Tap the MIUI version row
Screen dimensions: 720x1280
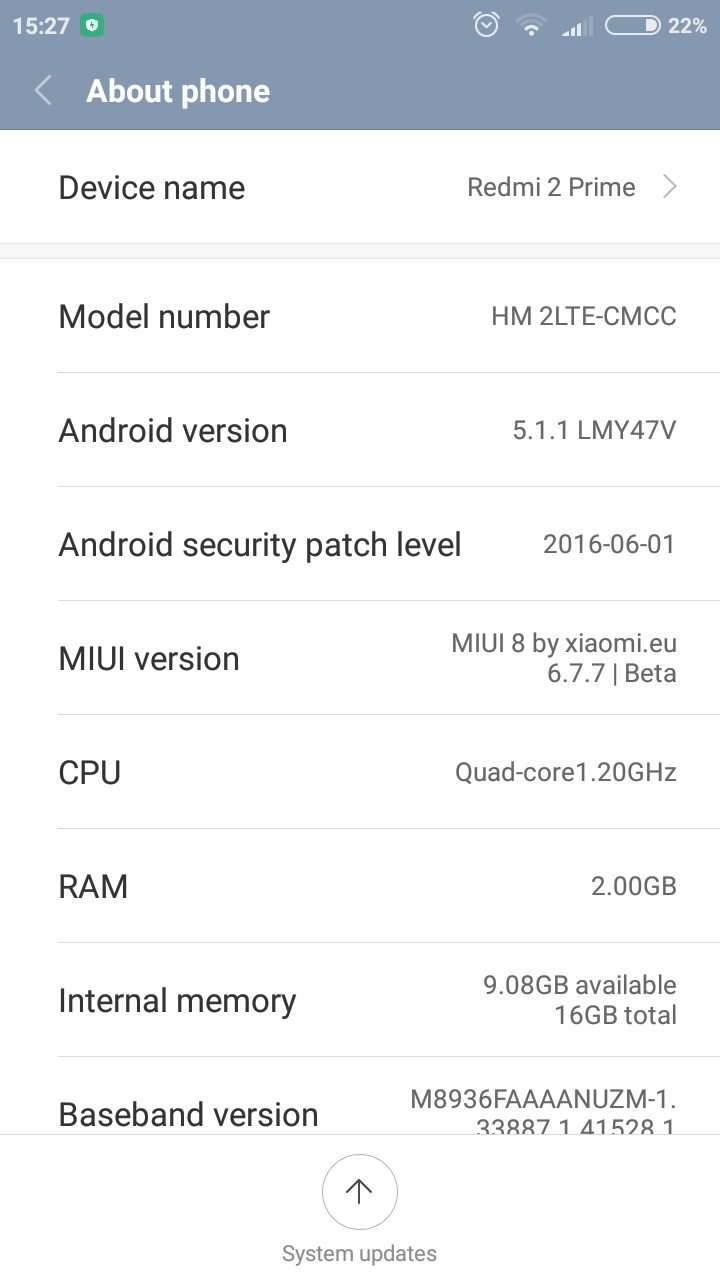pos(360,658)
